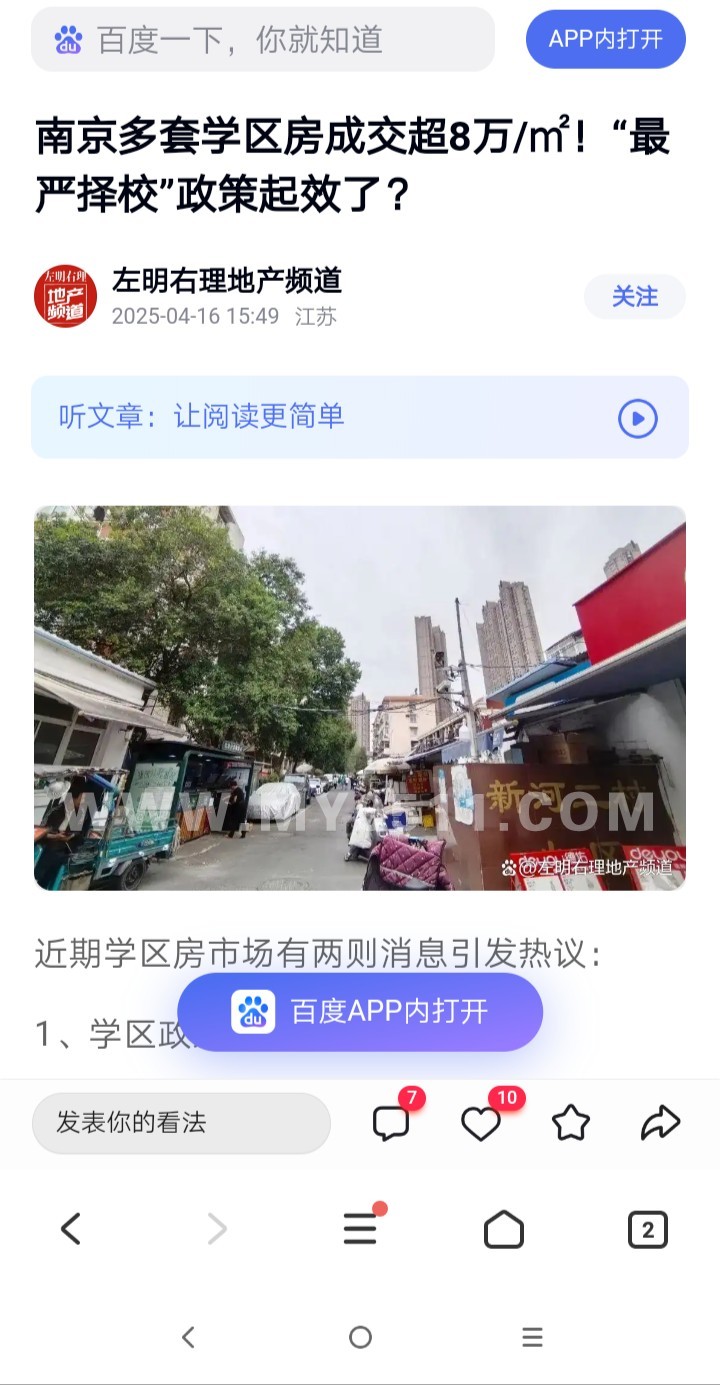Like this article
The width and height of the screenshot is (720, 1385).
(x=481, y=1123)
